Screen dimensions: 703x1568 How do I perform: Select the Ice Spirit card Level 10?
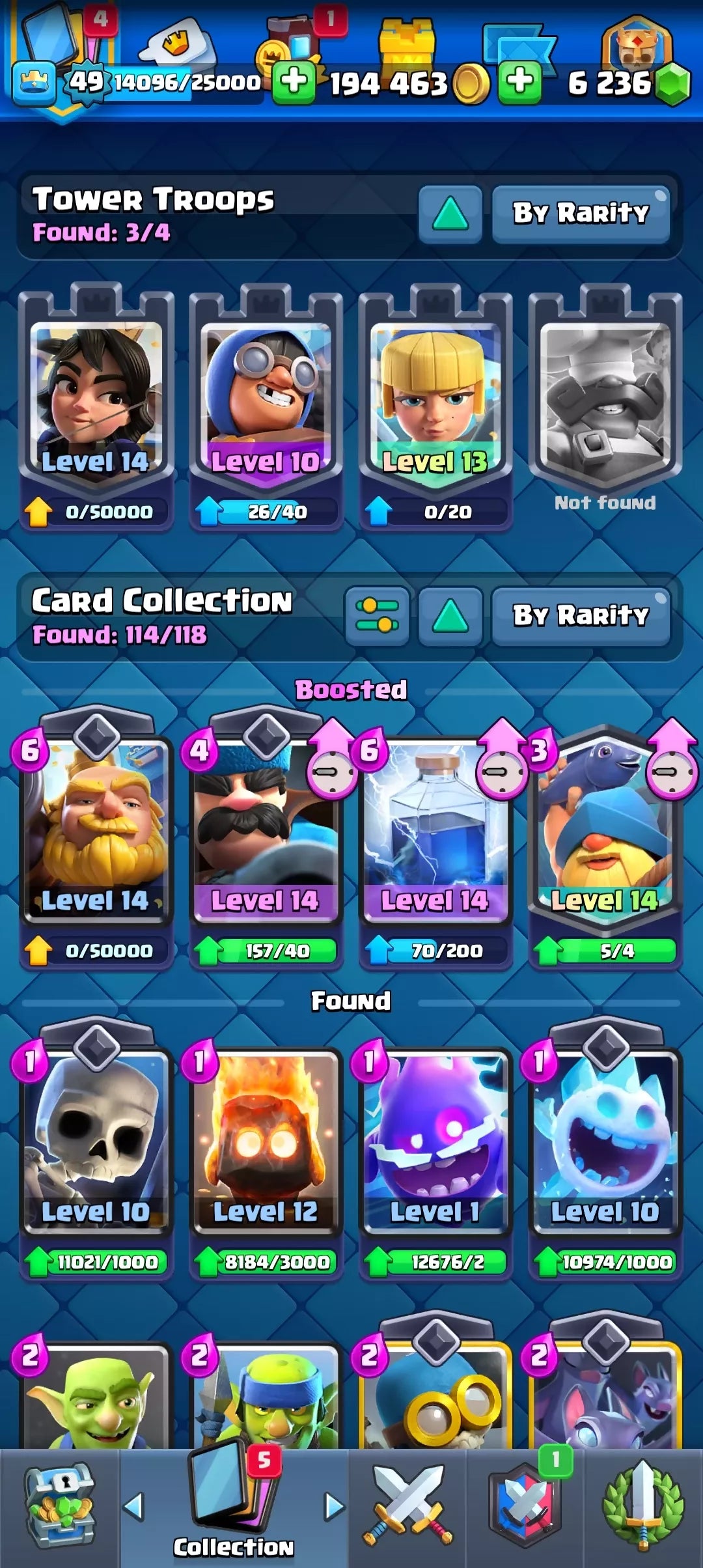pyautogui.click(x=605, y=1149)
